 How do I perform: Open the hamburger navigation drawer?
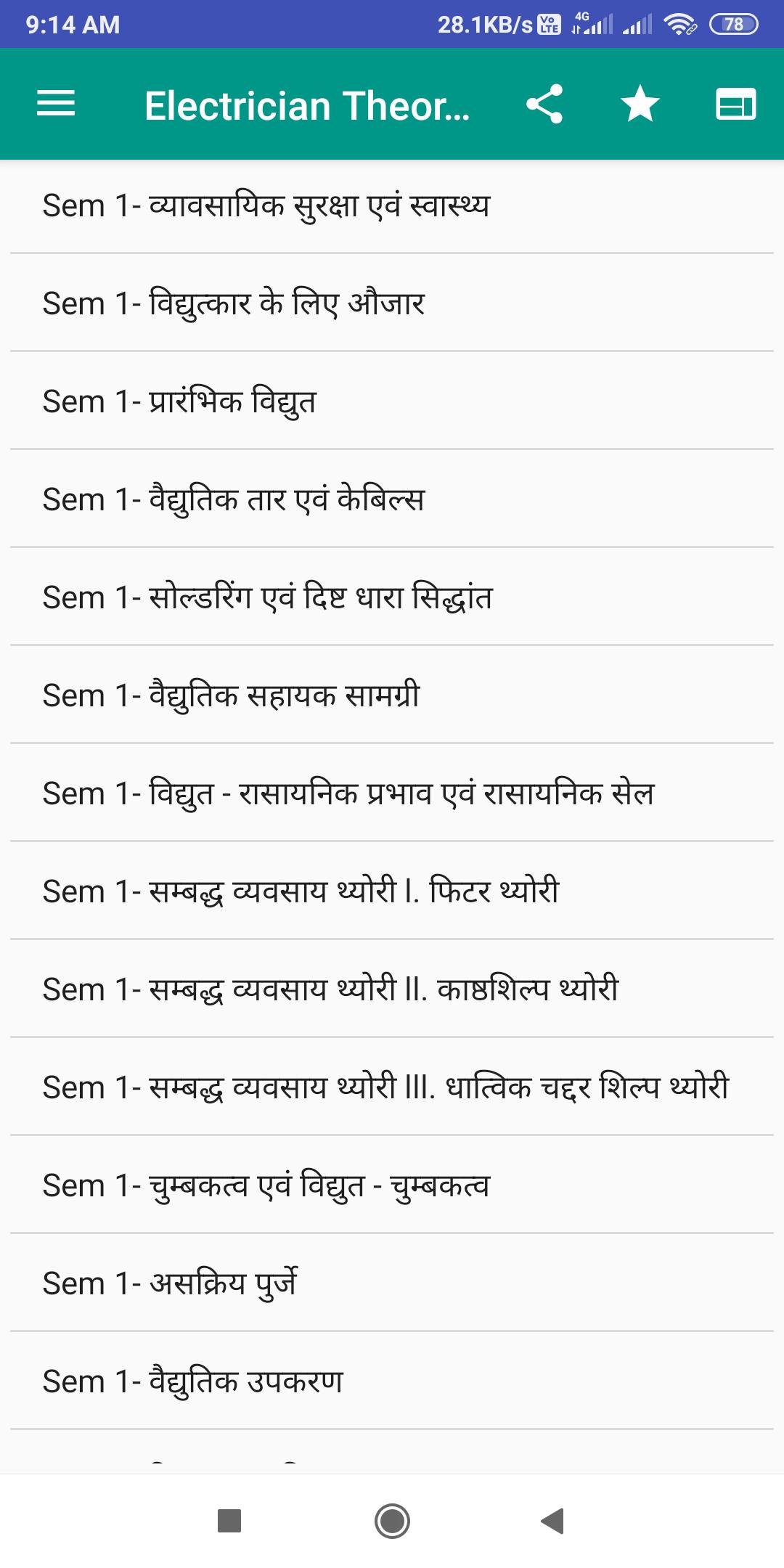click(56, 104)
